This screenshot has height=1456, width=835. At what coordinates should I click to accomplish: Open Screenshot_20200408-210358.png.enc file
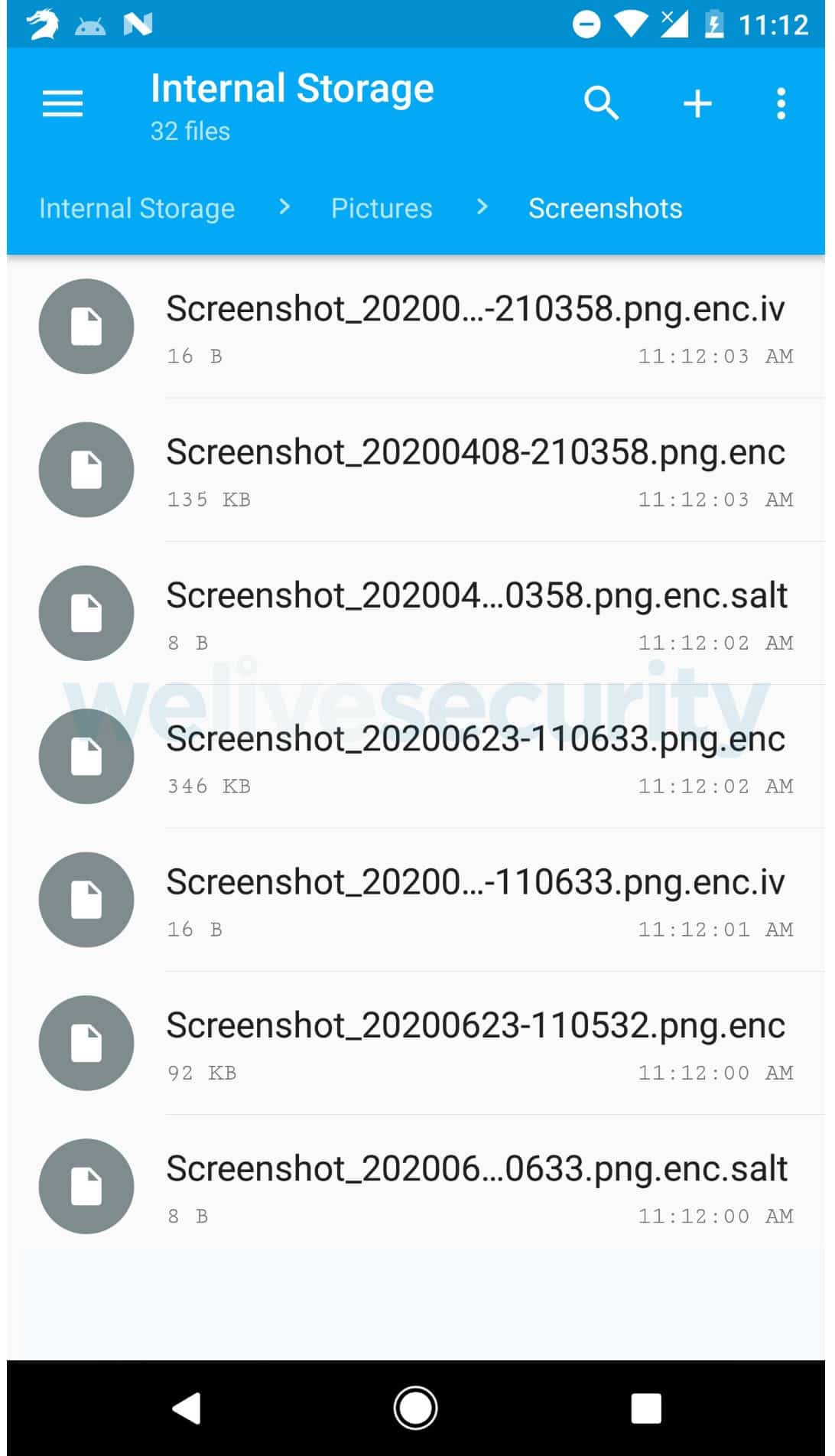(476, 453)
